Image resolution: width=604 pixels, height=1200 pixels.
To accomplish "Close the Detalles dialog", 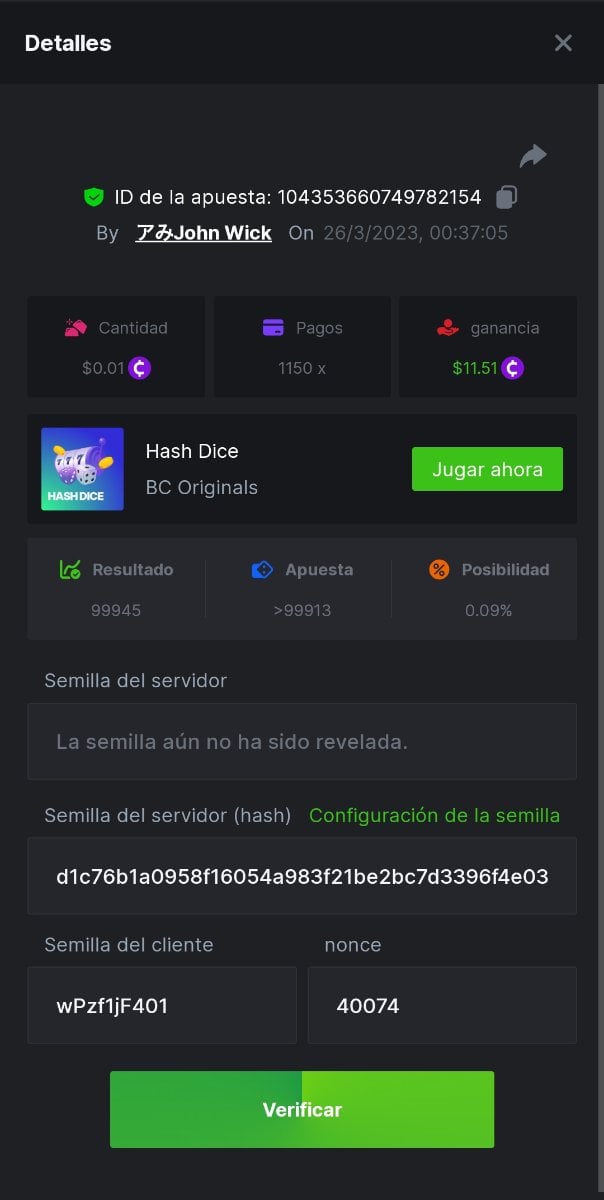I will [x=563, y=43].
